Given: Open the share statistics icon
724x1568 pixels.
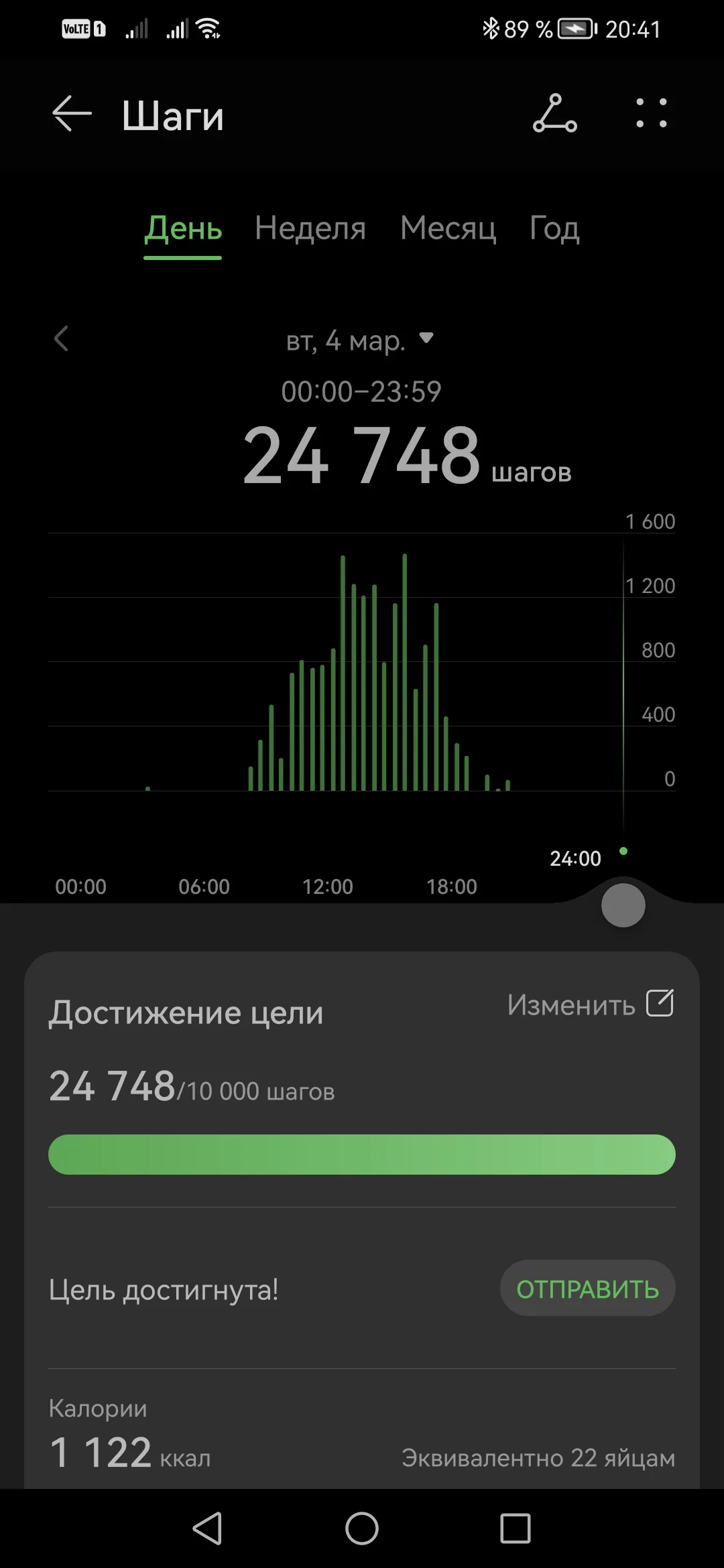Looking at the screenshot, I should [555, 113].
